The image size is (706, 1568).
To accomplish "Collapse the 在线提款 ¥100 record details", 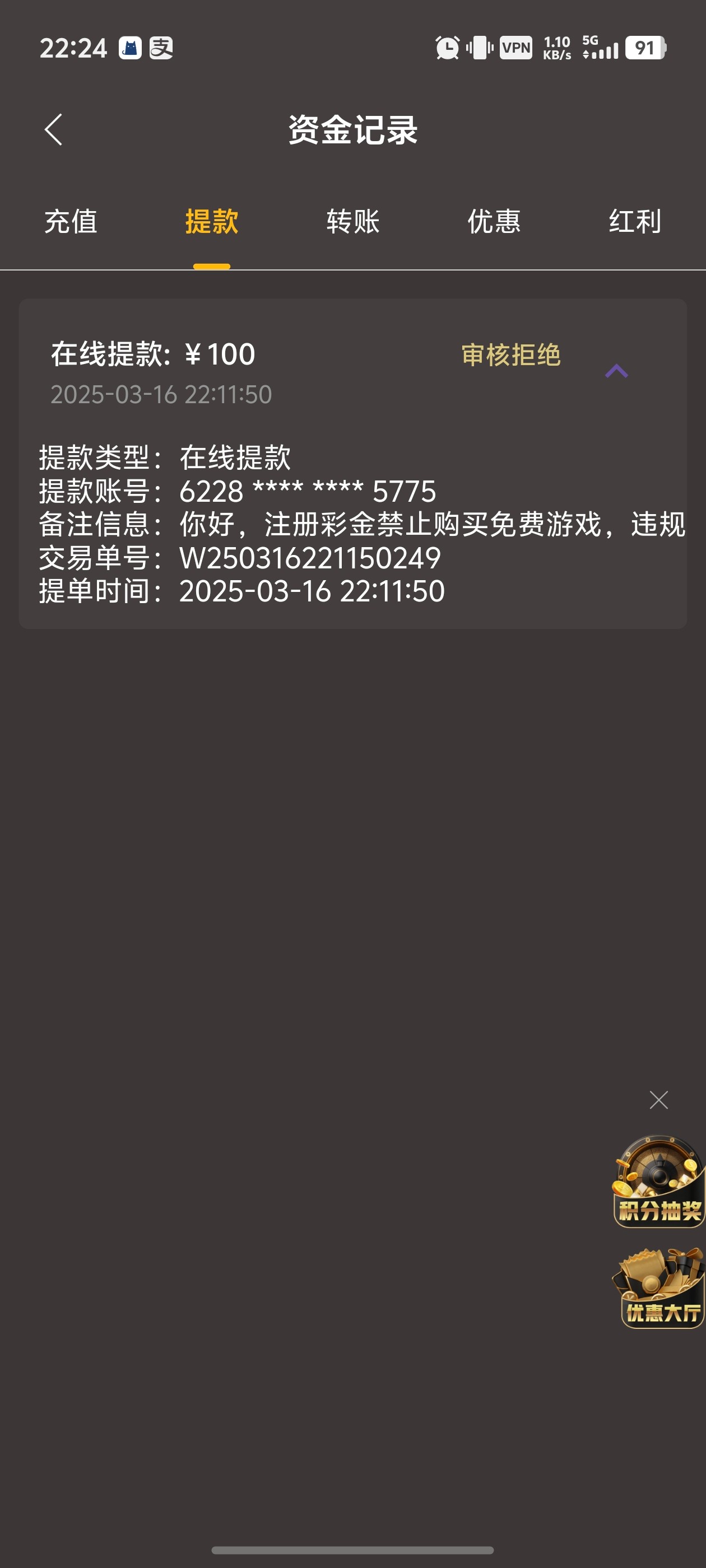I will point(616,371).
